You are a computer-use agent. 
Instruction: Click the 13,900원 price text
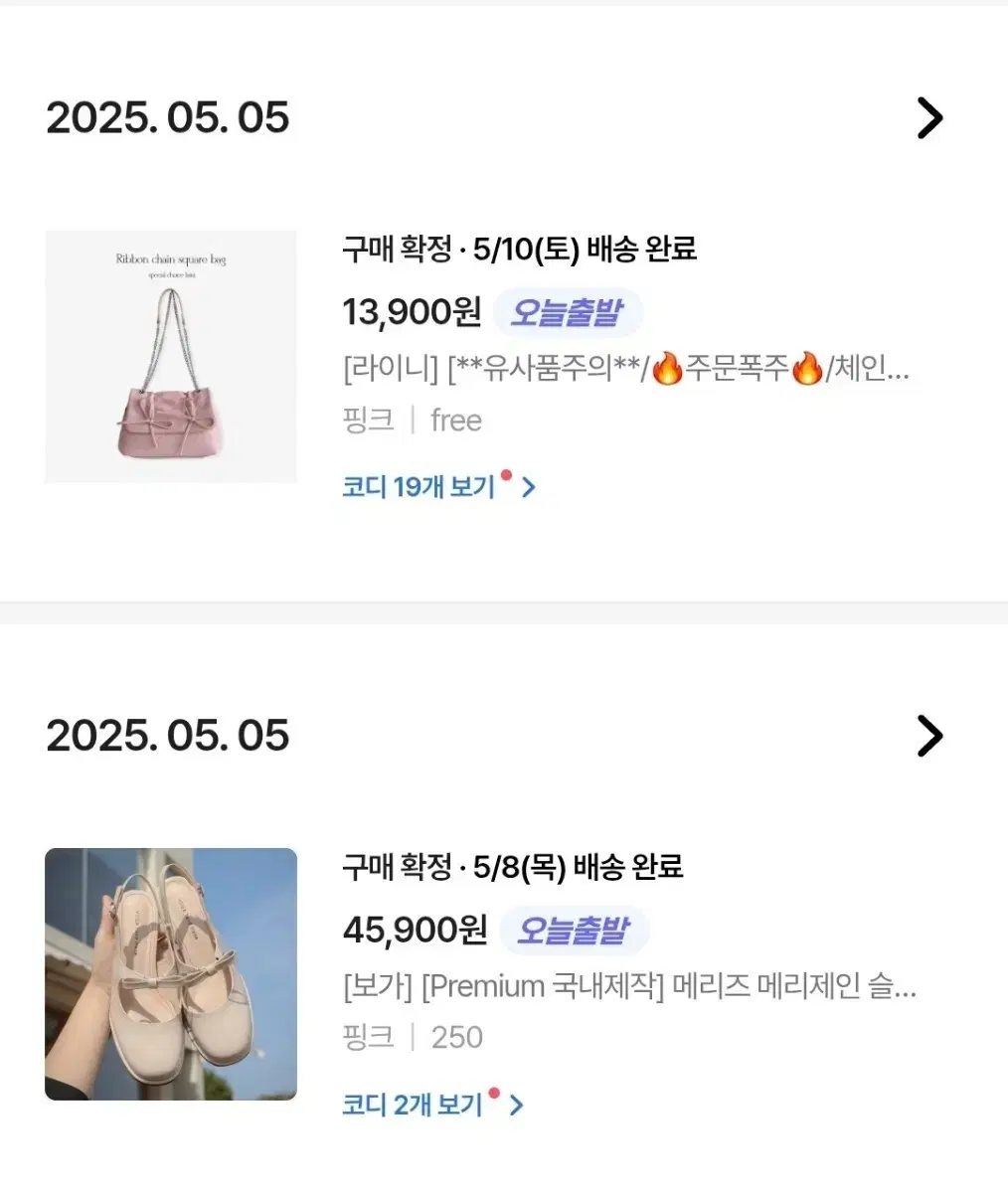(412, 312)
